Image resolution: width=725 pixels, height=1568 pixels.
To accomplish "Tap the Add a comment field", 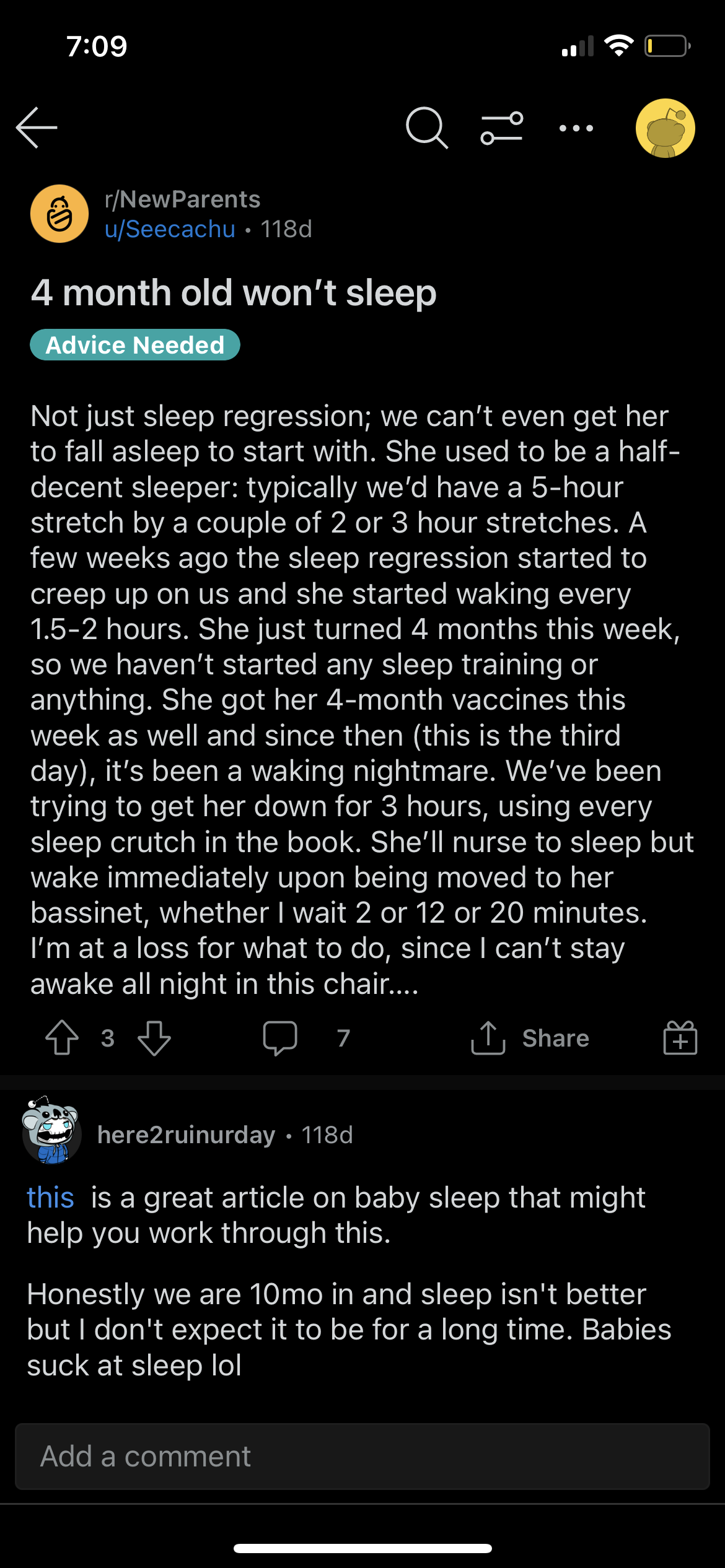I will coord(362,1457).
